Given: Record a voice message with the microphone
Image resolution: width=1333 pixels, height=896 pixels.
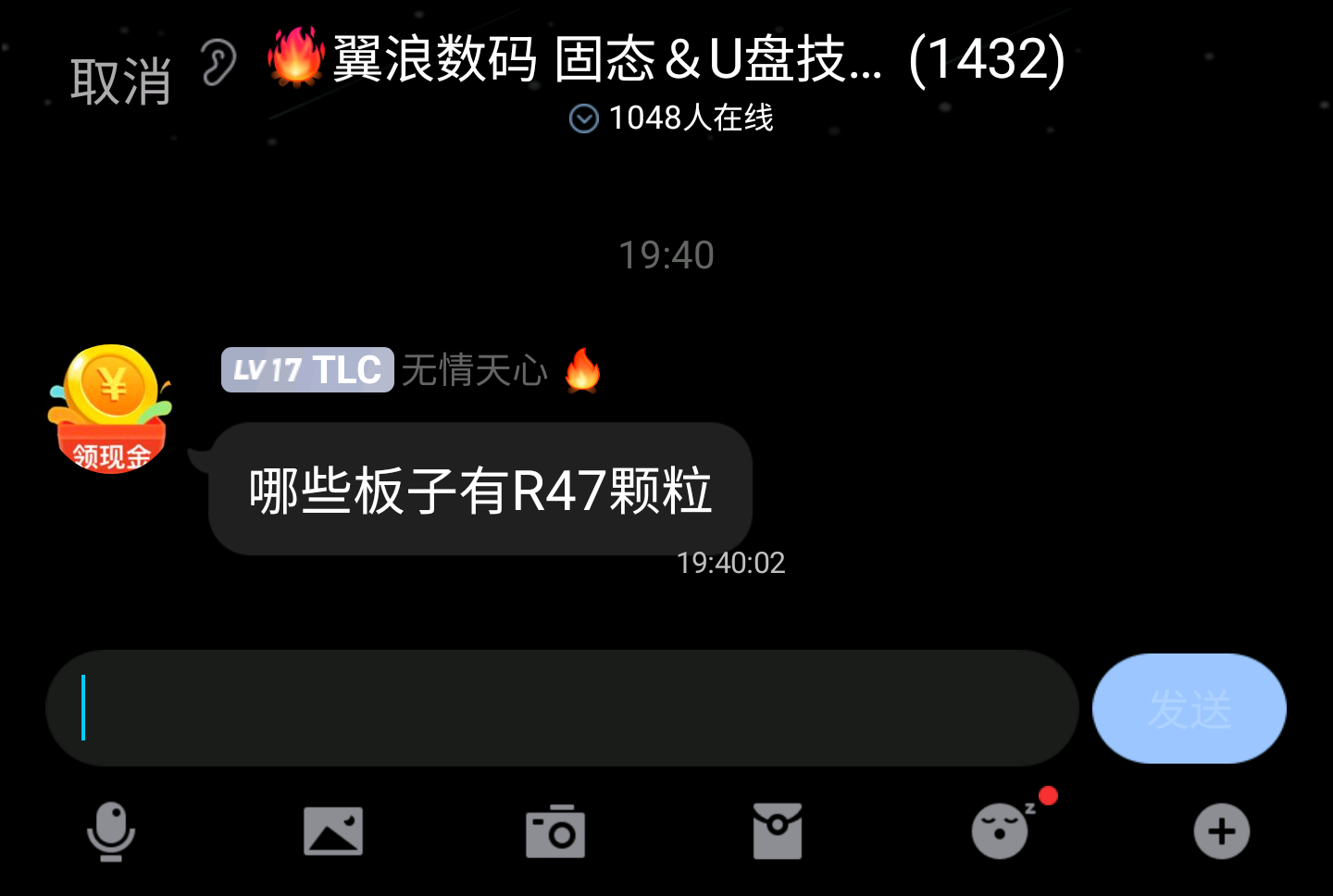Looking at the screenshot, I should click(111, 831).
